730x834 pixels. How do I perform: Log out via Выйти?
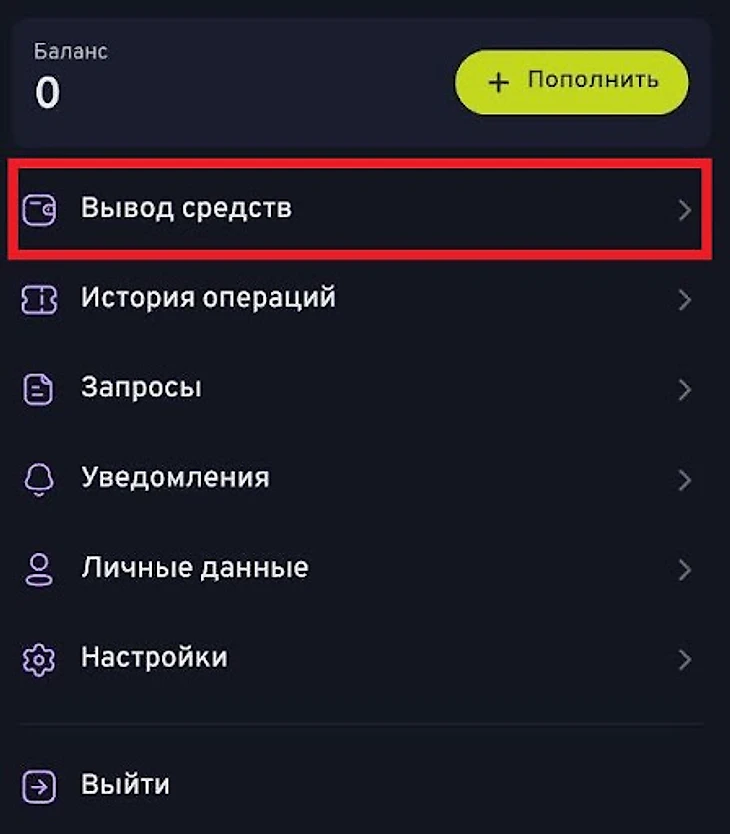click(x=124, y=785)
